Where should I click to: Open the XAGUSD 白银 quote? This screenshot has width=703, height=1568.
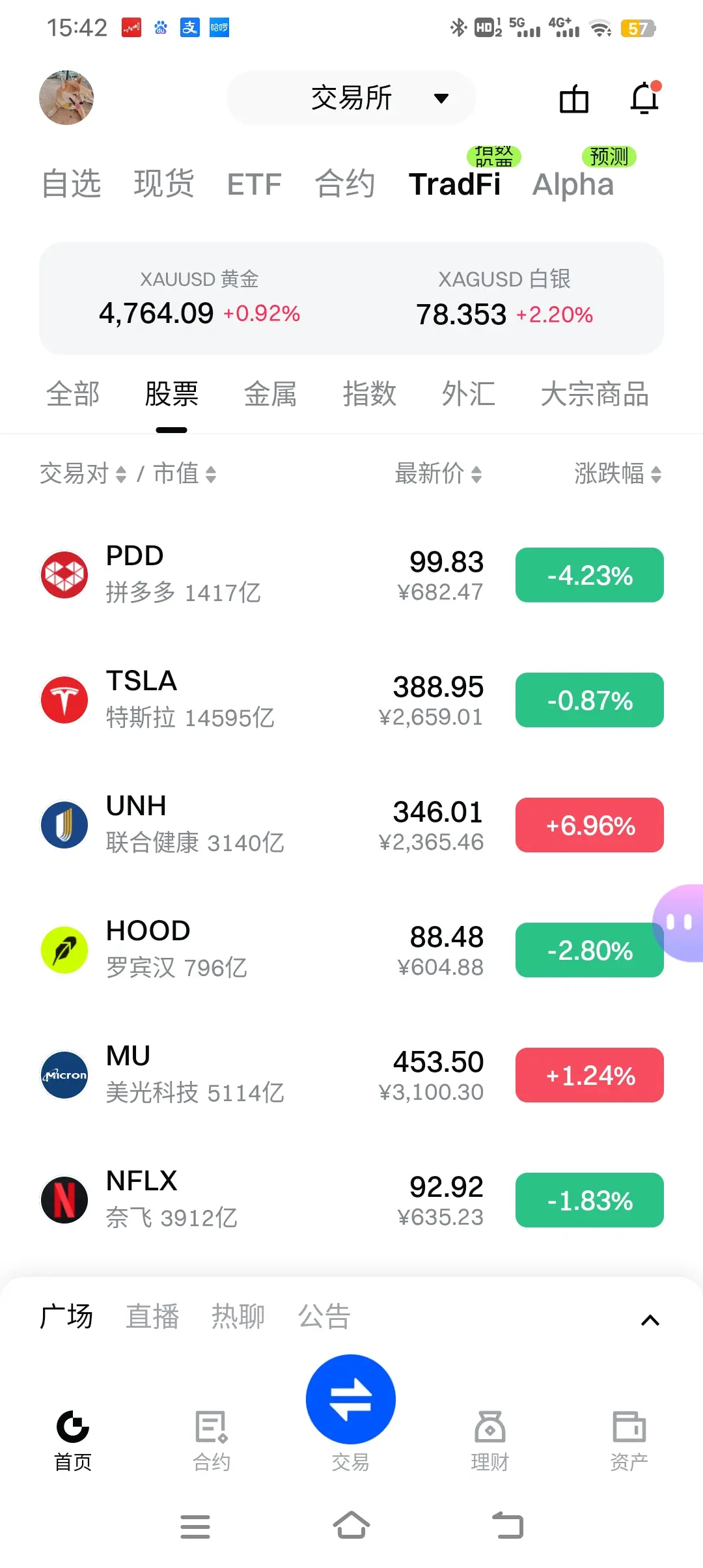[504, 299]
